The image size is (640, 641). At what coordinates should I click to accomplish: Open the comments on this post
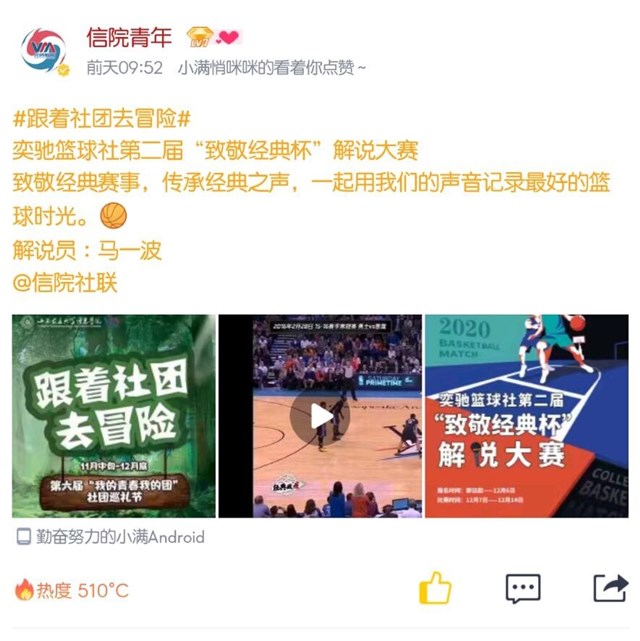click(523, 588)
